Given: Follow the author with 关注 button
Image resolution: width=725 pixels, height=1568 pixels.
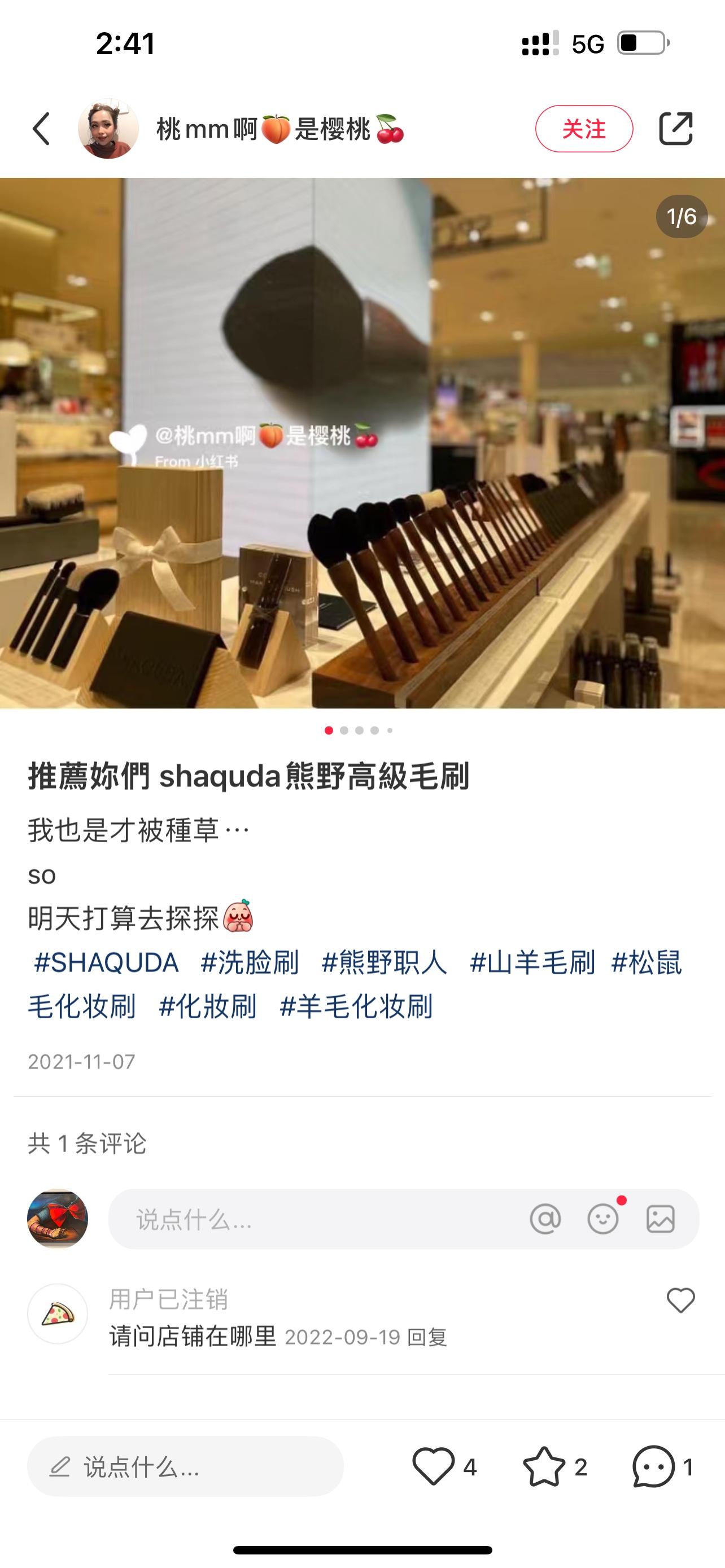Looking at the screenshot, I should (583, 129).
